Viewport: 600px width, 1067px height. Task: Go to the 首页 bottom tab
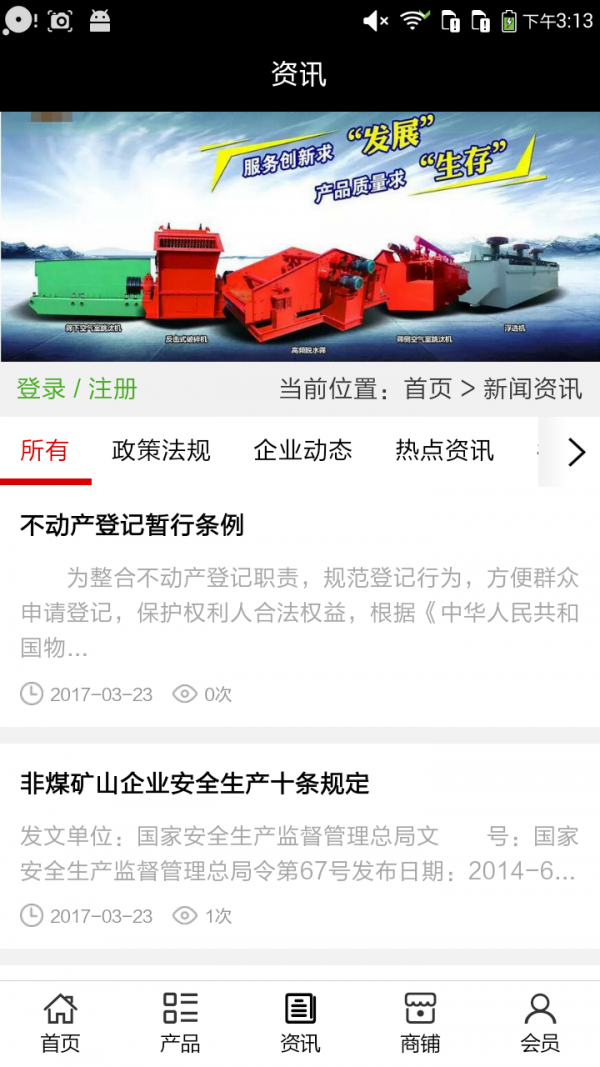[60, 1022]
